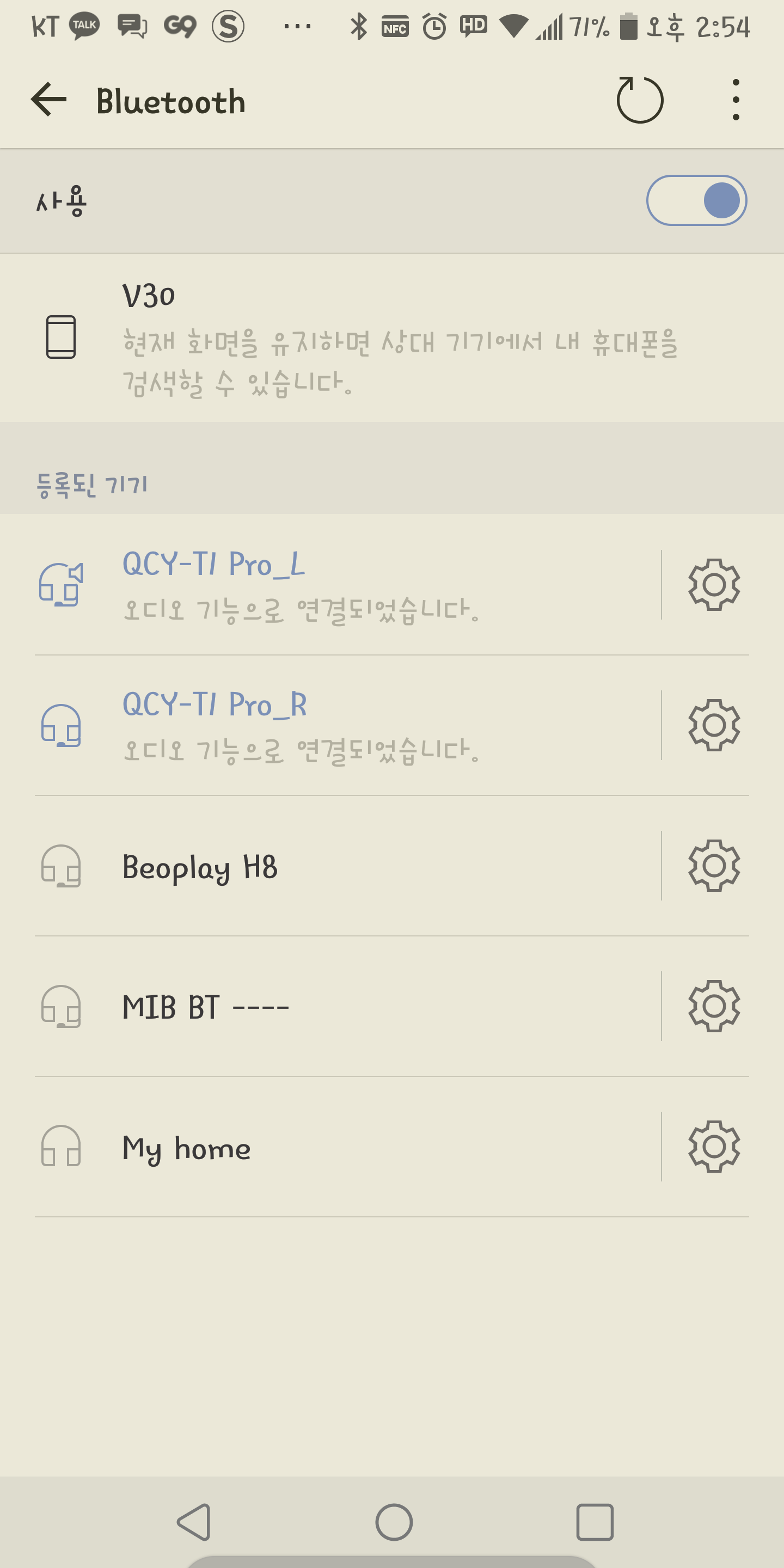Show recent apps
Viewport: 784px width, 1568px height.
(x=594, y=1522)
